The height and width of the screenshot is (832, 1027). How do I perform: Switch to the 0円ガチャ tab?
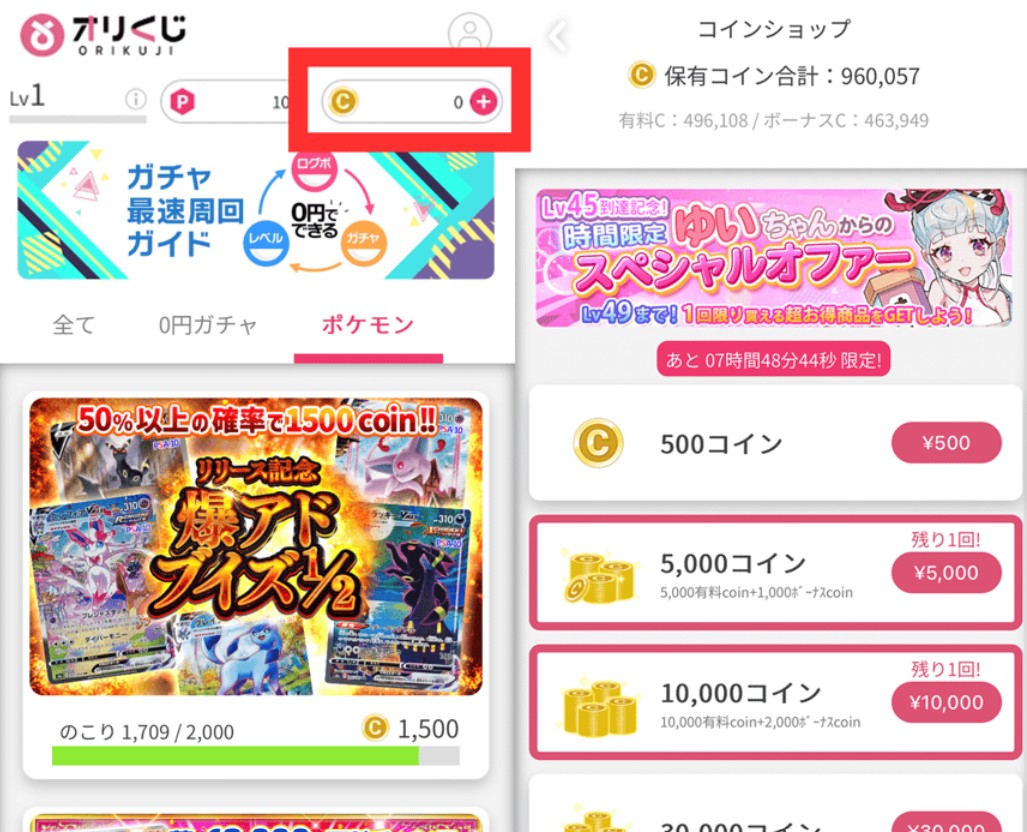(208, 325)
